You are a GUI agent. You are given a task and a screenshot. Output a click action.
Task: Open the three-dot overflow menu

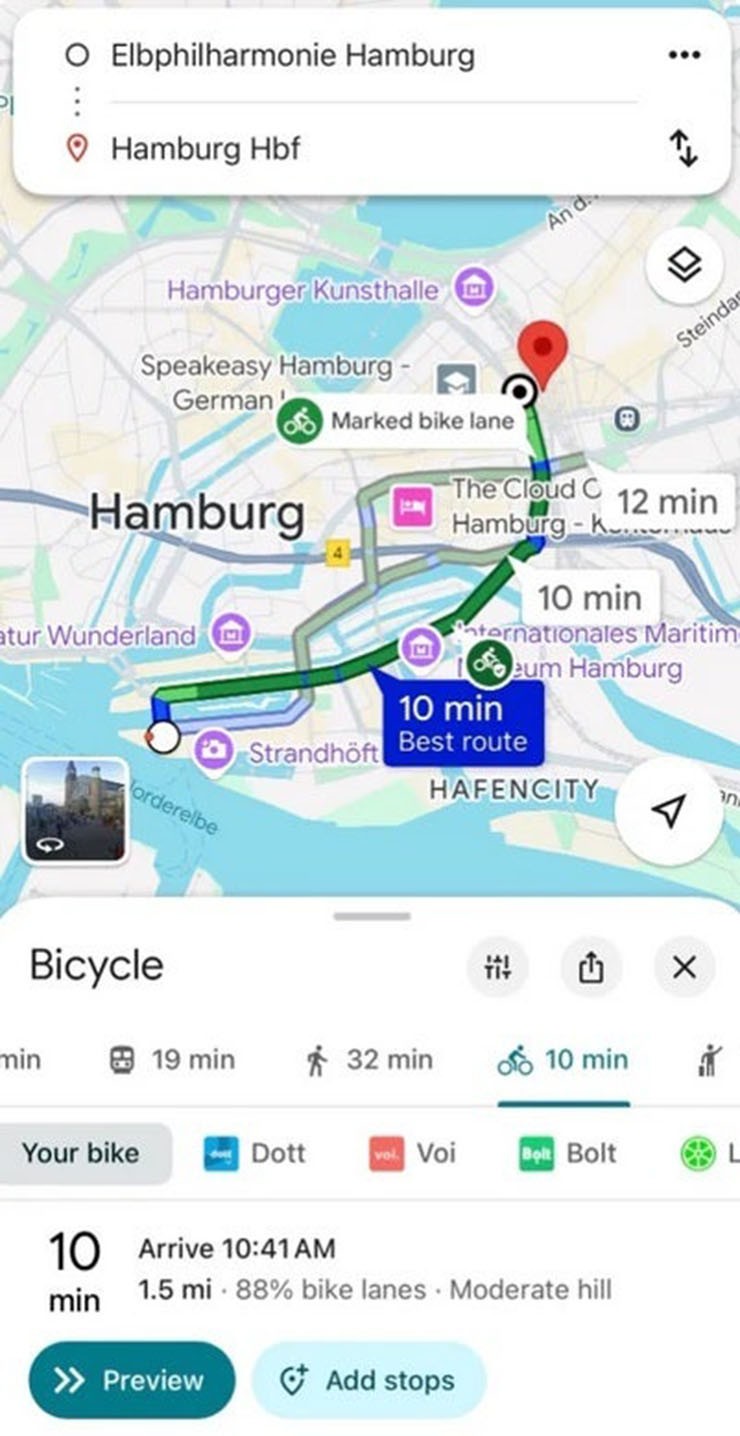684,55
